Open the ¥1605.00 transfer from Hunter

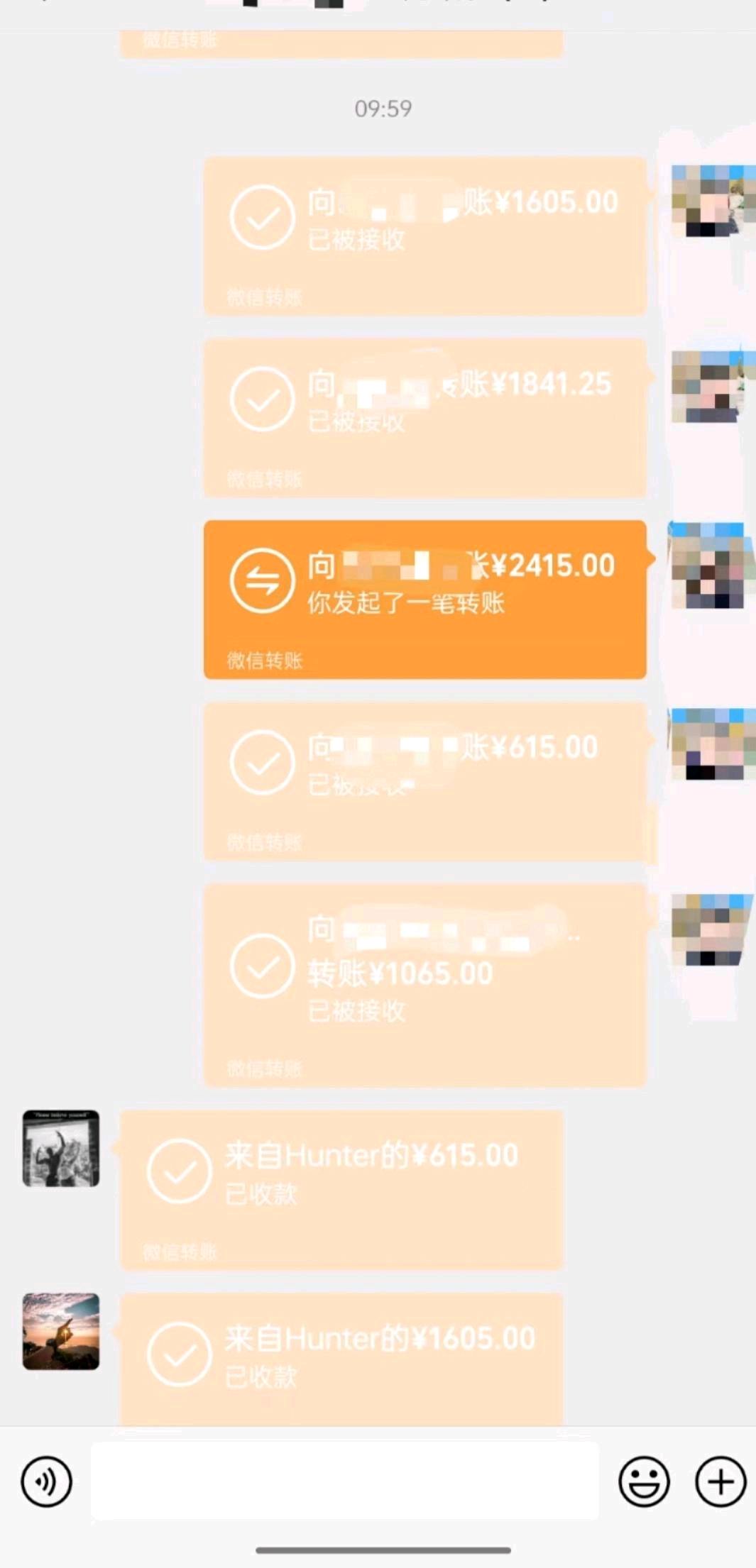[341, 1358]
